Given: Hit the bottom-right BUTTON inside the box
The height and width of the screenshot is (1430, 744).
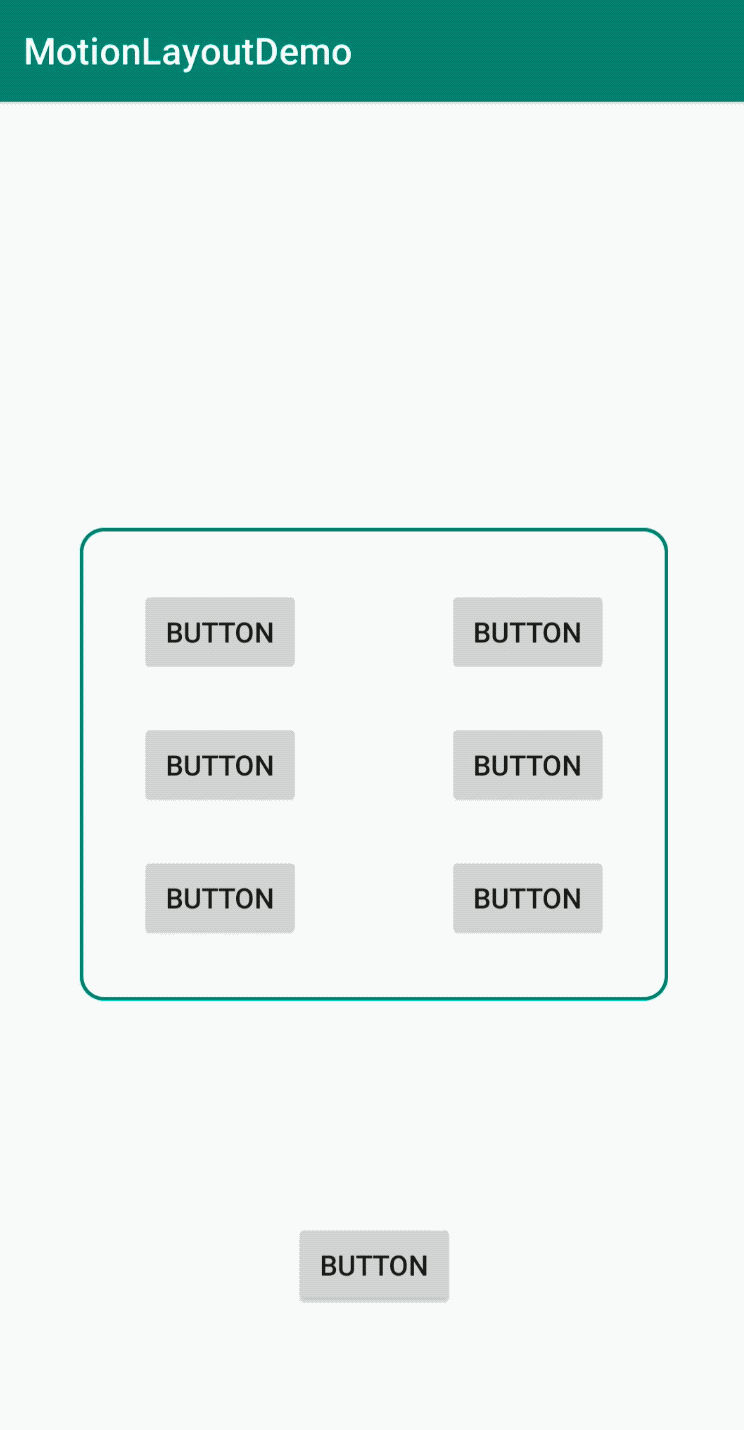Looking at the screenshot, I should click(528, 898).
